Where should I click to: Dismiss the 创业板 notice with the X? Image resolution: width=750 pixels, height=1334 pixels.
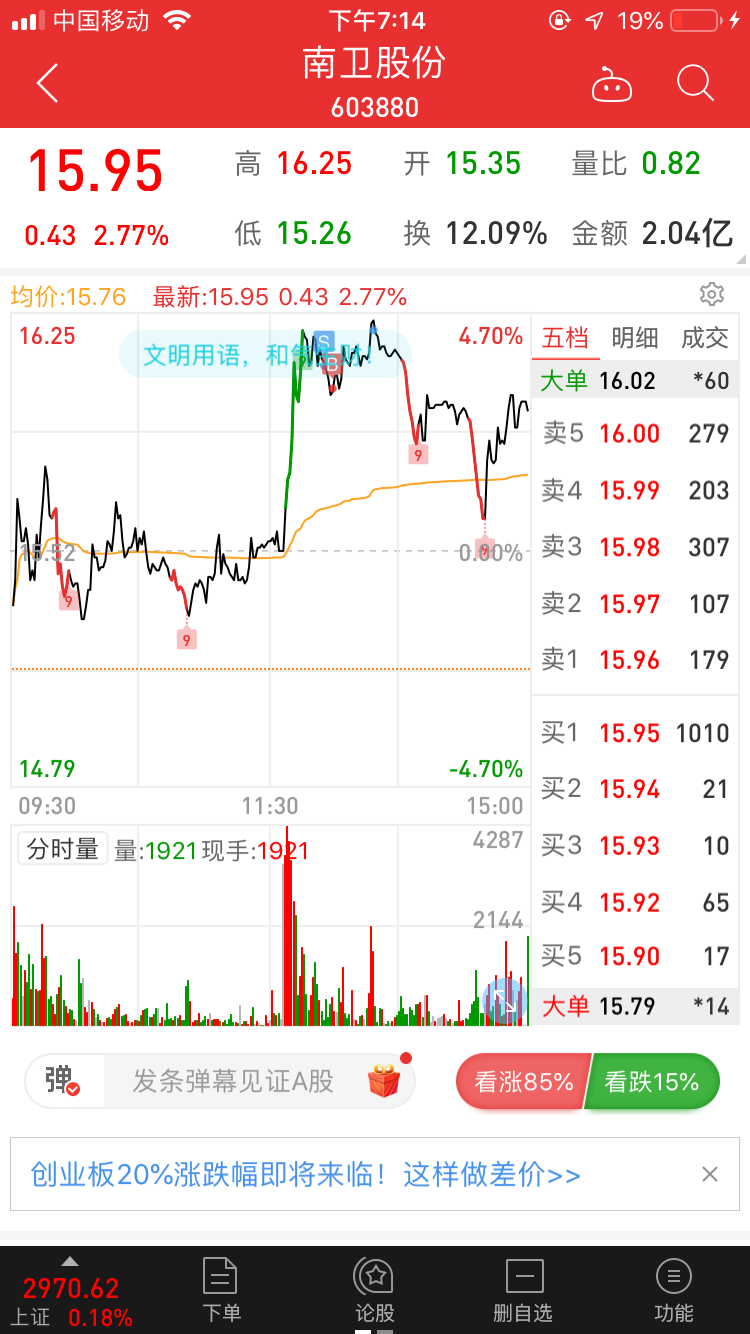(712, 1174)
